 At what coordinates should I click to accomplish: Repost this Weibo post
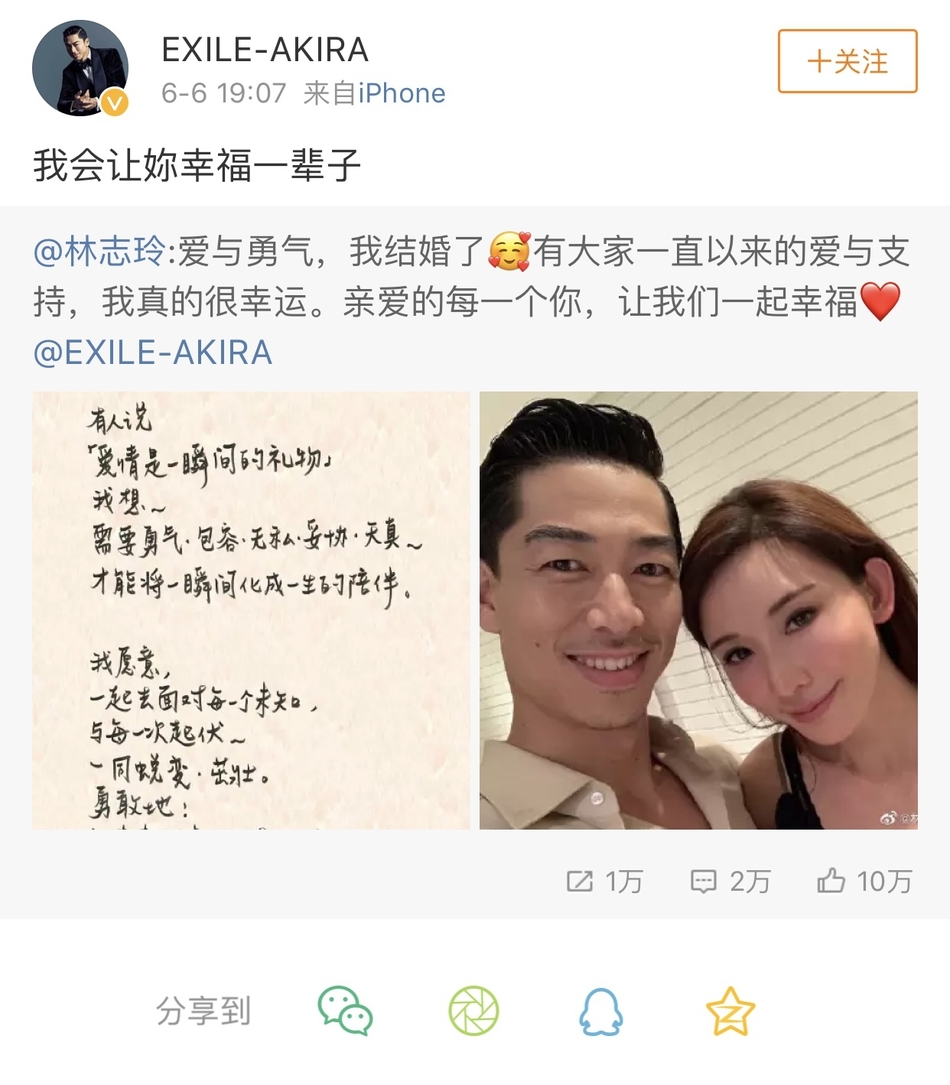click(x=604, y=881)
